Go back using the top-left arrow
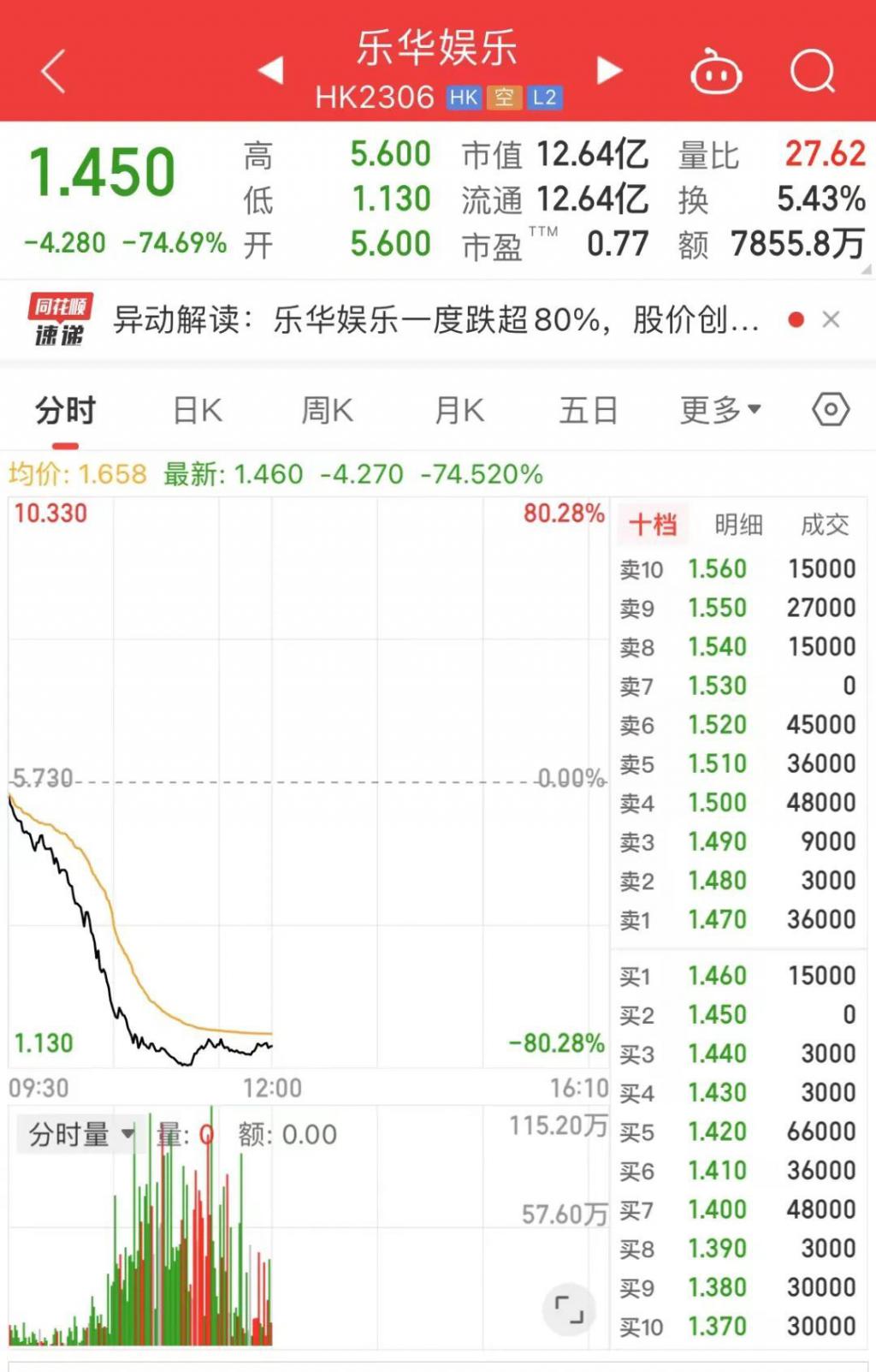Viewport: 876px width, 1372px height. [x=53, y=71]
